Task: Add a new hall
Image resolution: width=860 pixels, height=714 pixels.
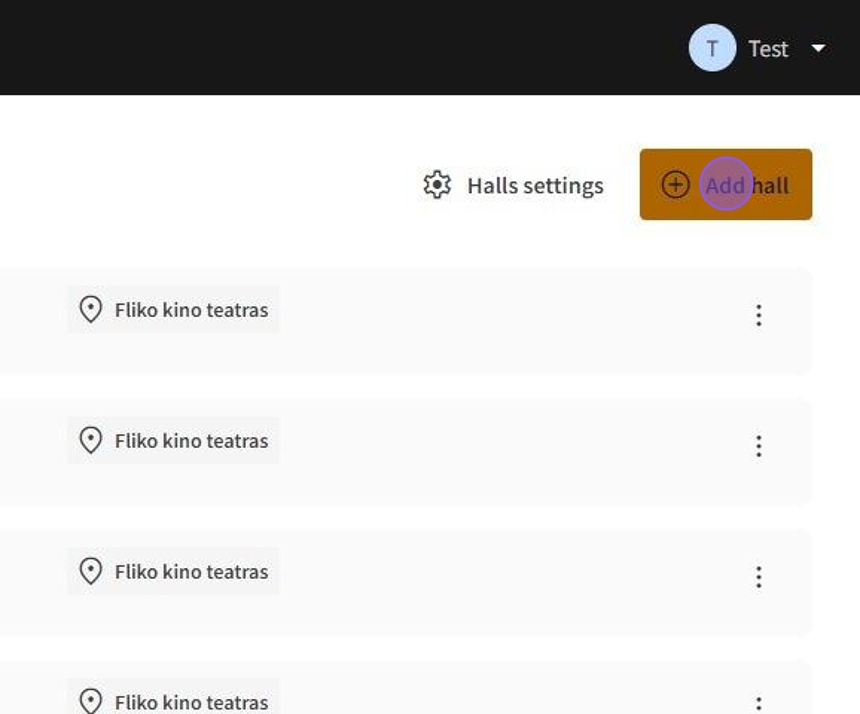Action: pos(725,185)
